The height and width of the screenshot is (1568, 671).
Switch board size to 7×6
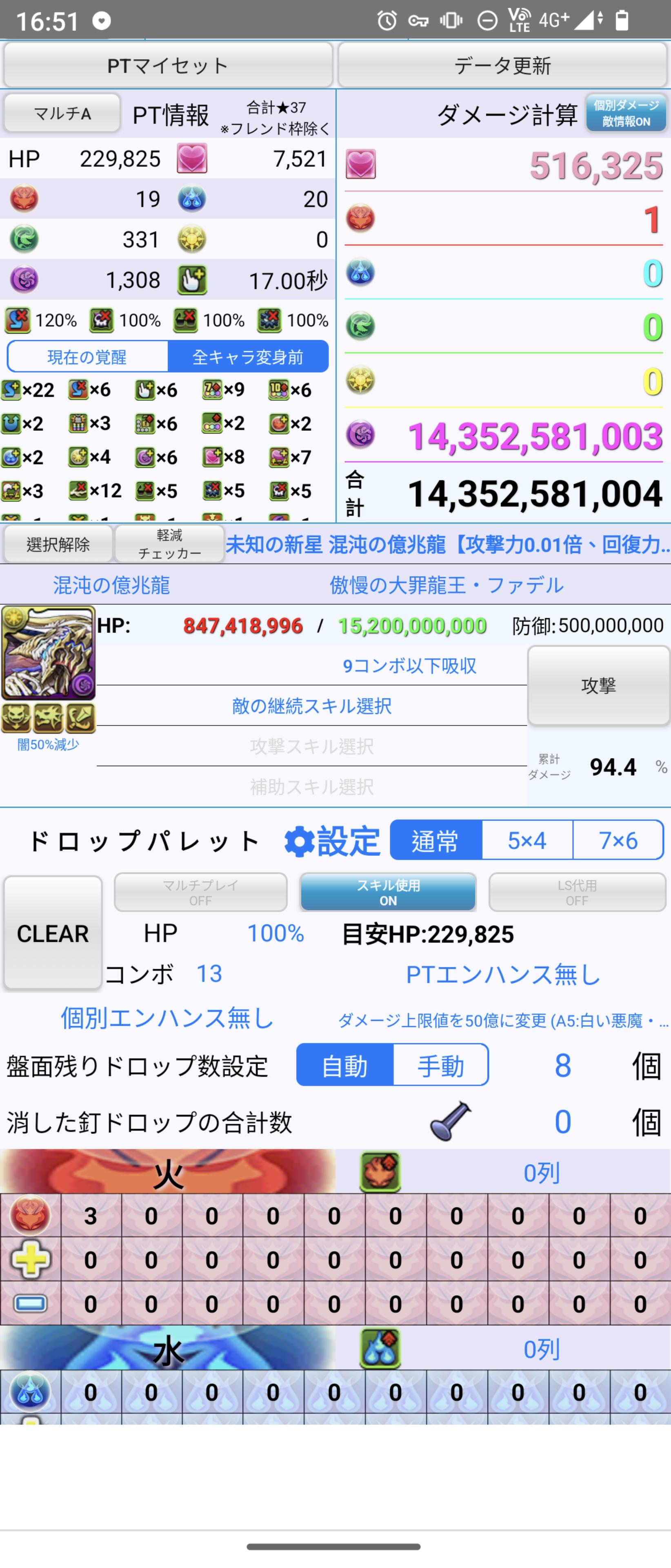(618, 841)
